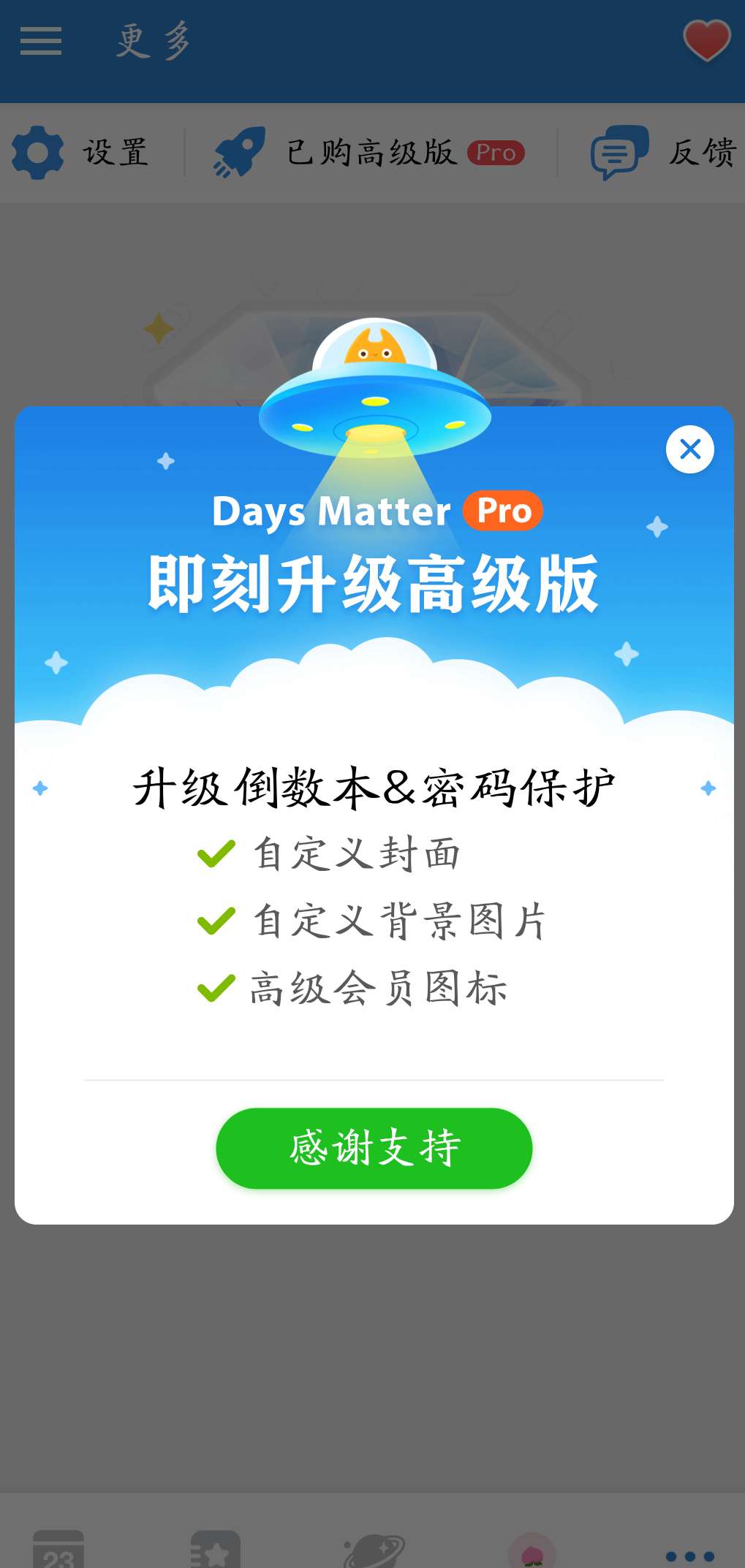Close the Days Matter Pro upgrade popup
The image size is (745, 1568).
(x=690, y=449)
